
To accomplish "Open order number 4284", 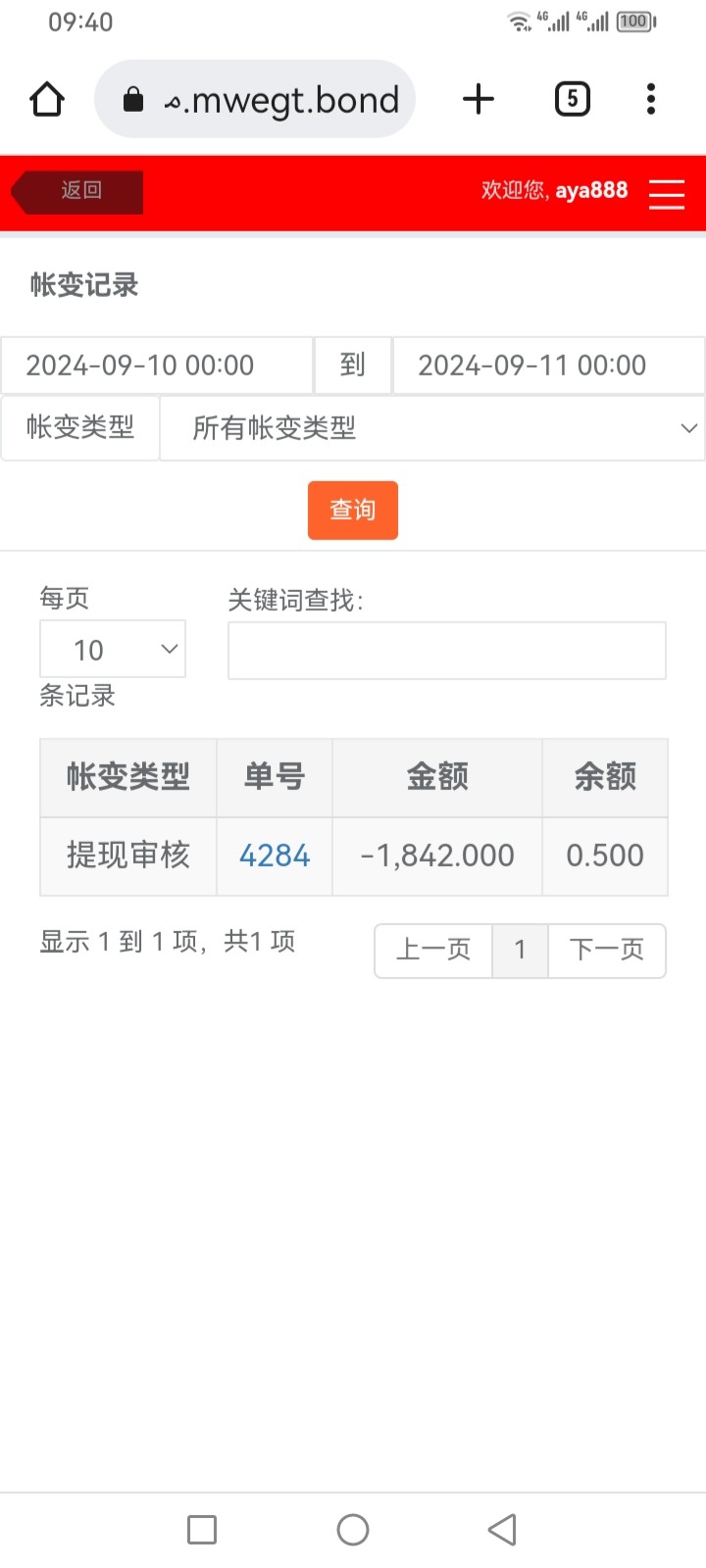I will point(275,856).
